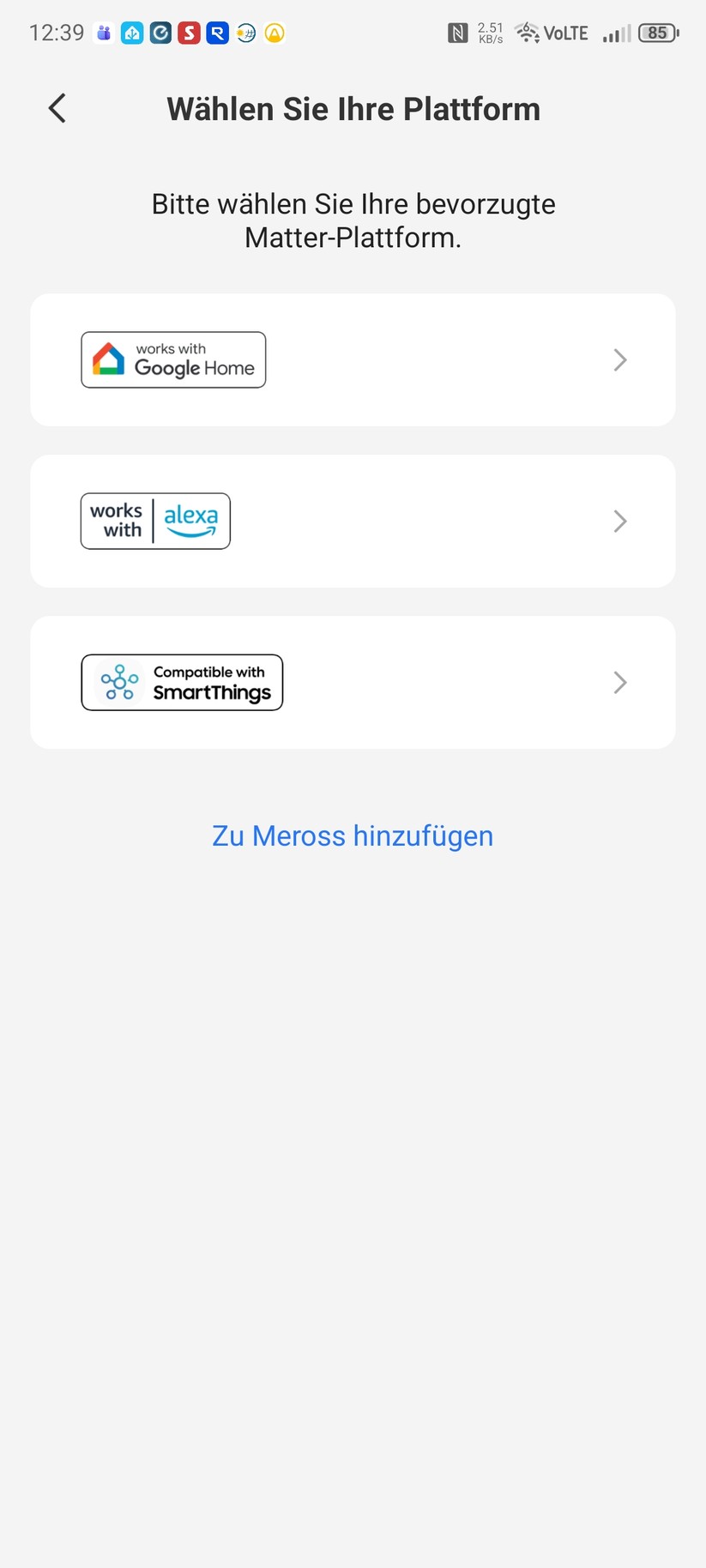
Task: Tap the dark E notification icon
Action: pos(160,33)
